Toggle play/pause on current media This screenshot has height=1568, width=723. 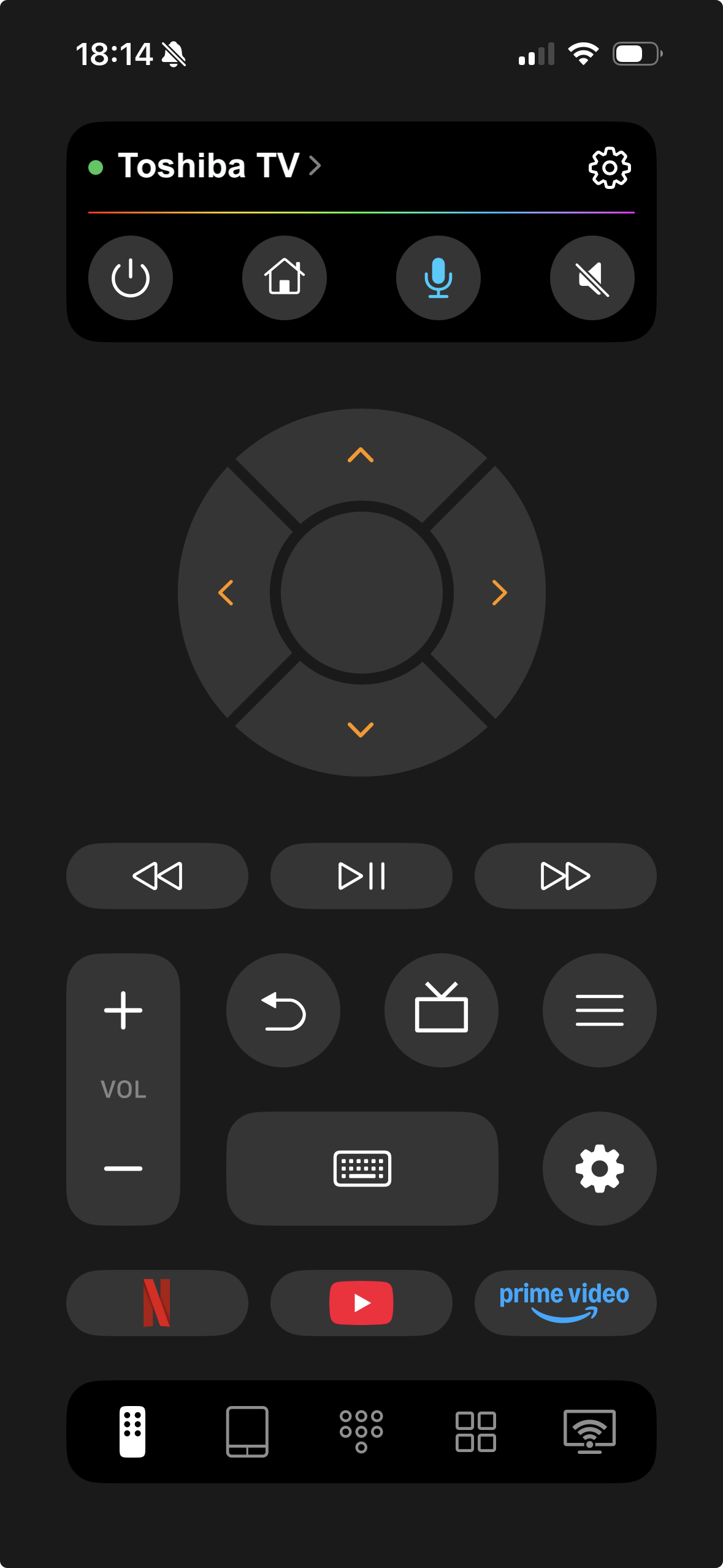point(361,875)
